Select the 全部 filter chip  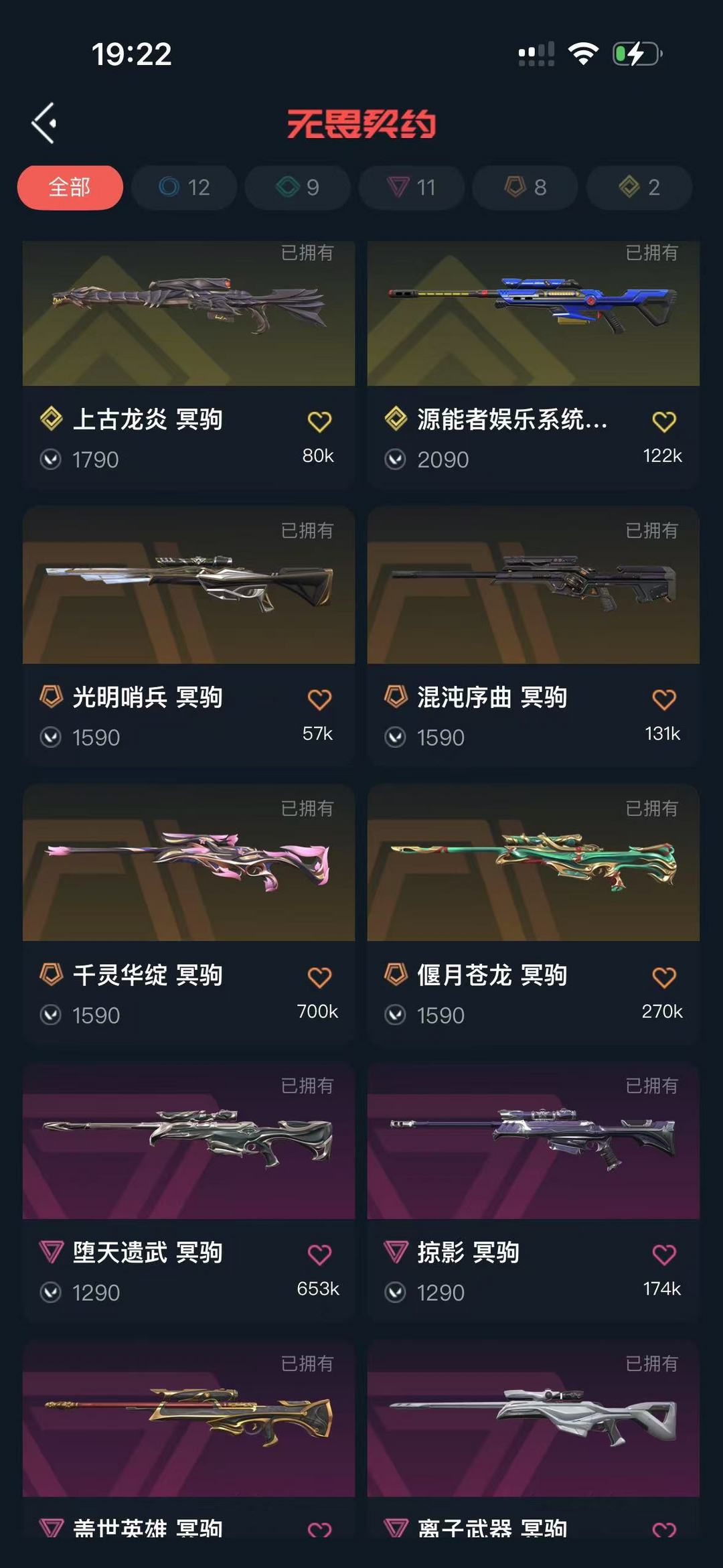coord(70,187)
